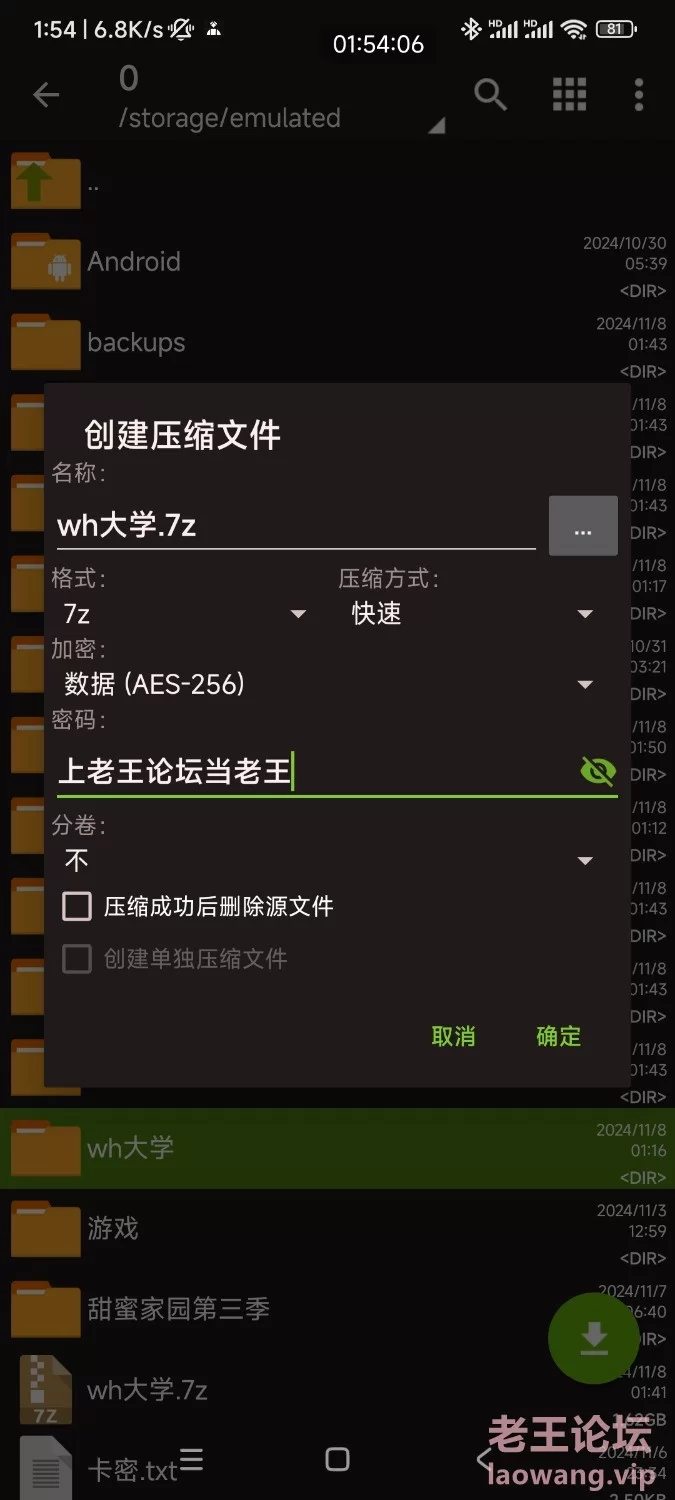Image resolution: width=675 pixels, height=1500 pixels.
Task: Confirm with the 确定 button
Action: point(558,1036)
